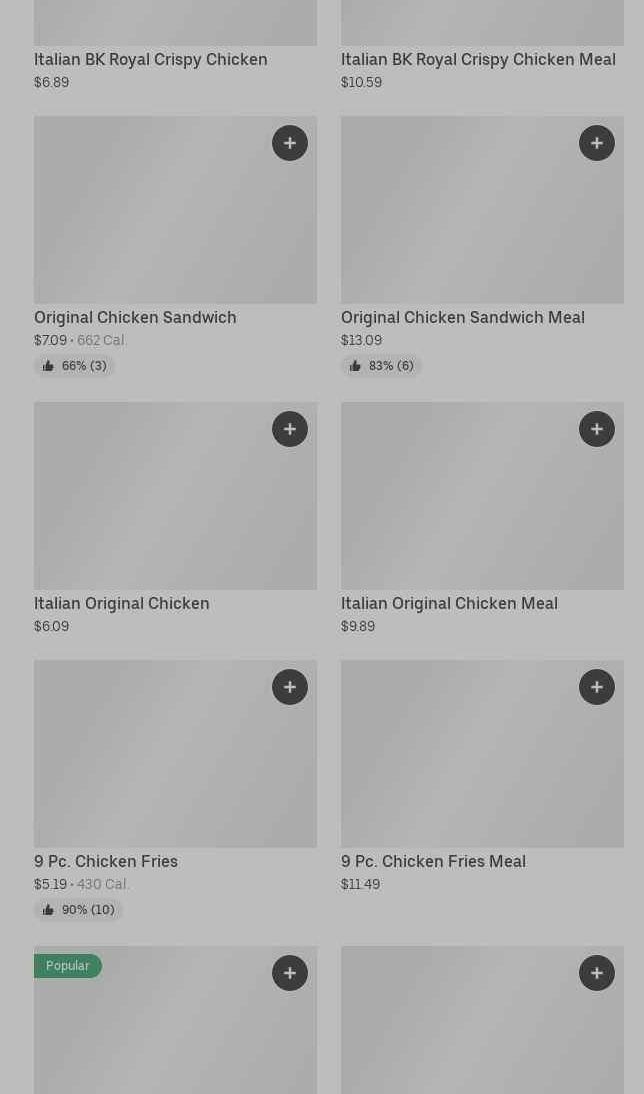Image resolution: width=644 pixels, height=1094 pixels.
Task: Add Original Chicken Sandwich to cart
Action: [x=290, y=143]
